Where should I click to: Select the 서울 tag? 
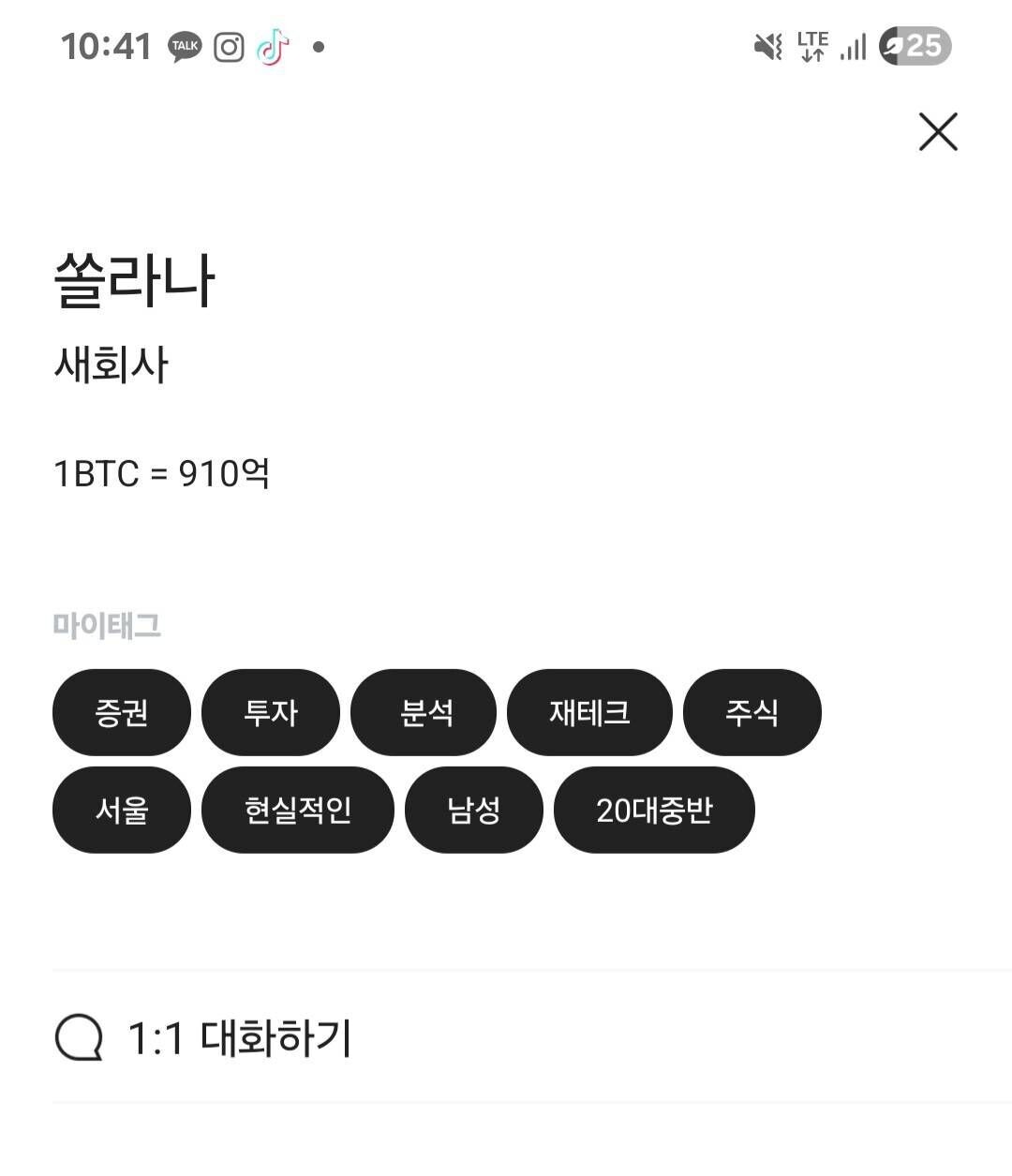(121, 811)
